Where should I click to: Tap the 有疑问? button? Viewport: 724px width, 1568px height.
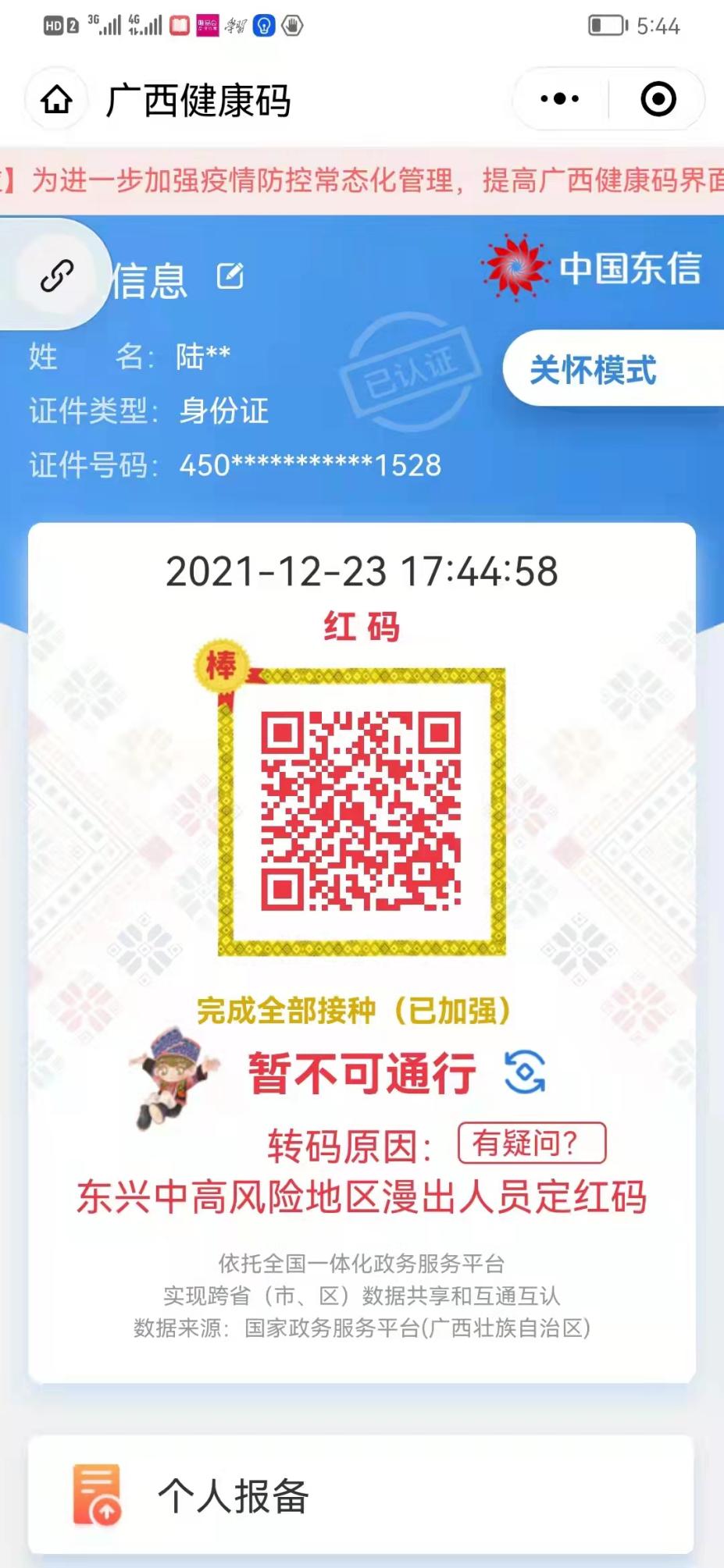(x=531, y=1143)
